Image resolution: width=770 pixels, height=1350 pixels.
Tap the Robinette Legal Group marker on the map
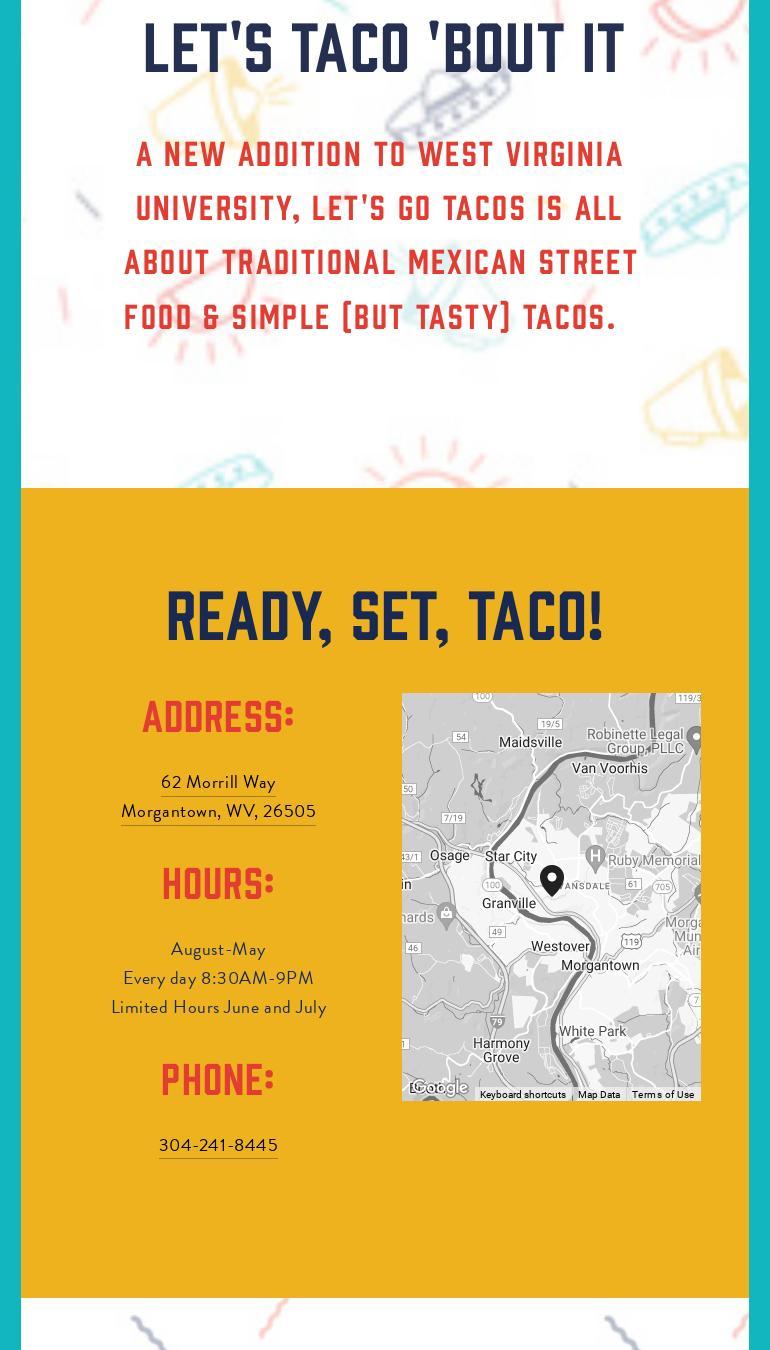(x=695, y=739)
